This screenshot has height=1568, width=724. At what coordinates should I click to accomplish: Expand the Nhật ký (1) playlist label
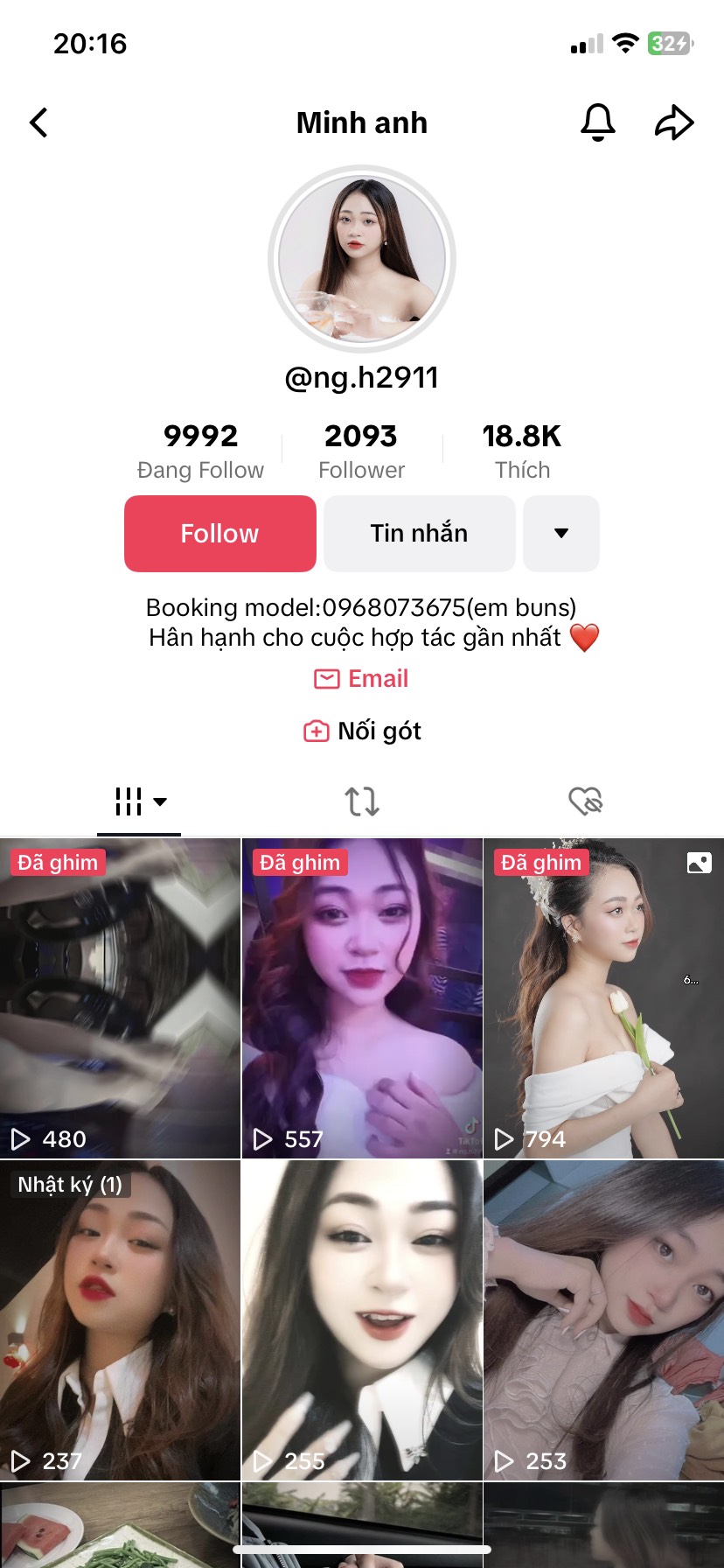click(x=73, y=1183)
